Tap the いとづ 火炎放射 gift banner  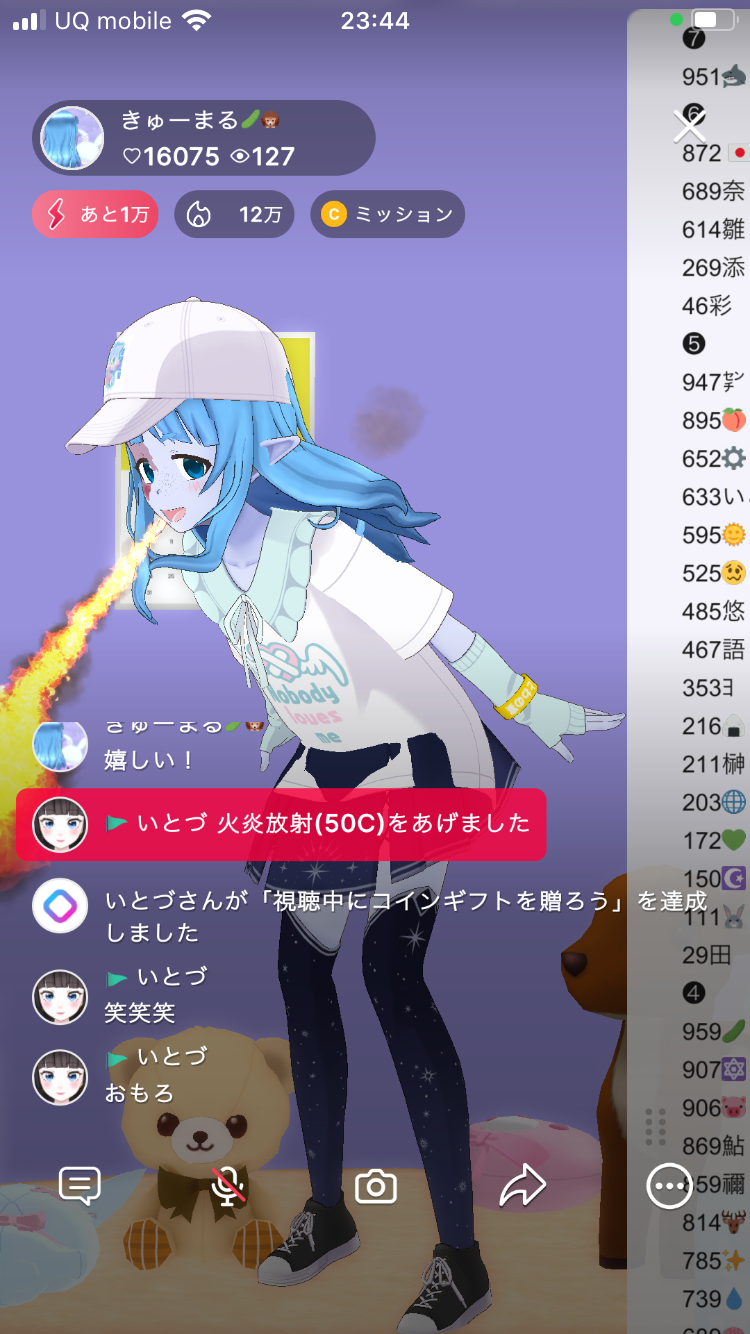point(281,824)
